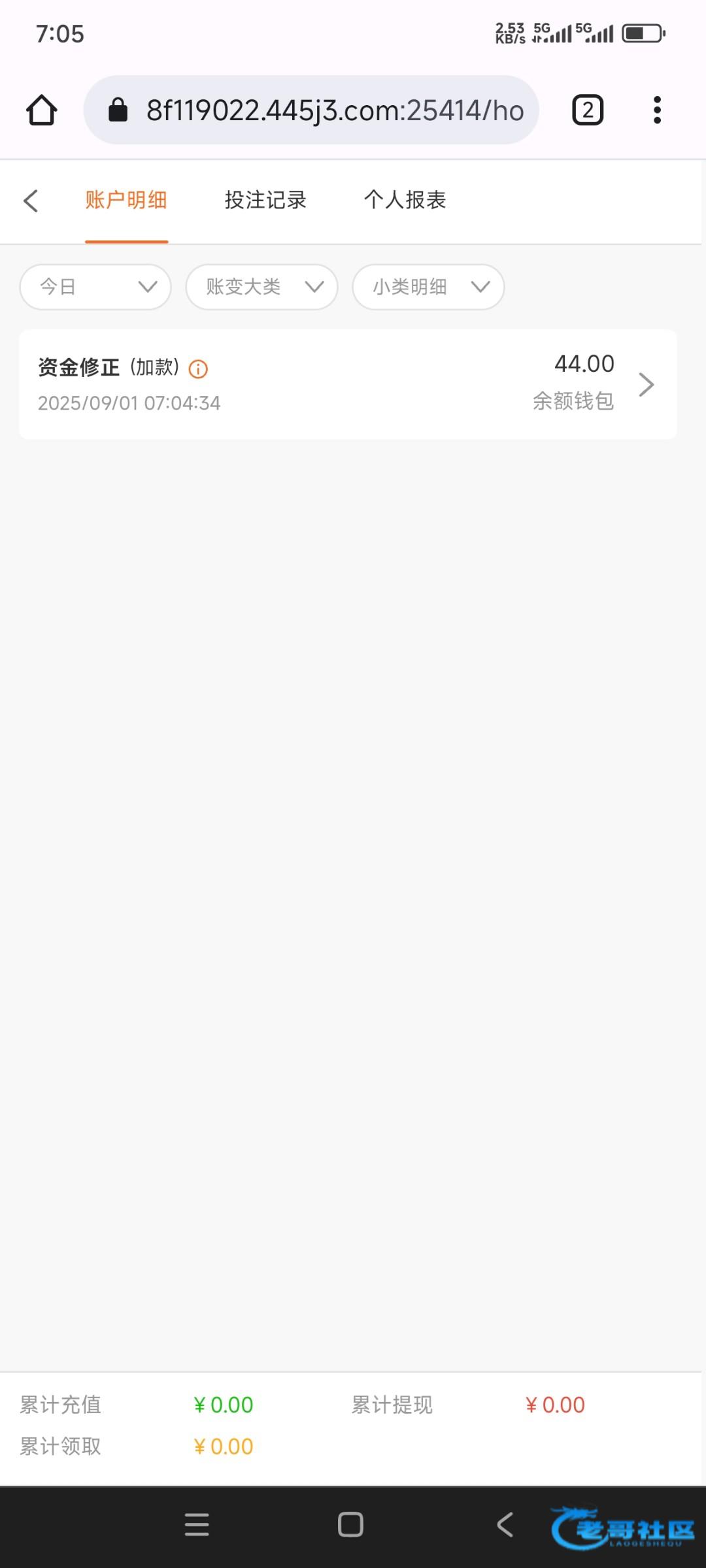706x1568 pixels.
Task: Open the browser overflow menu
Action: pyautogui.click(x=657, y=110)
